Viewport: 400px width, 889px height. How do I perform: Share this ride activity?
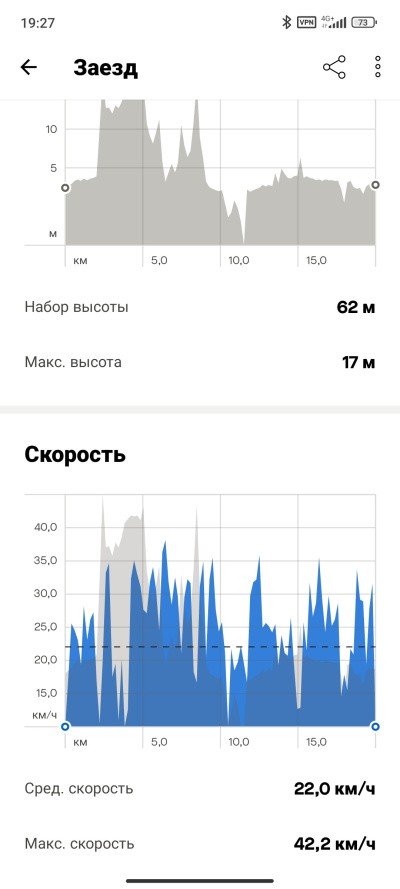(x=334, y=67)
